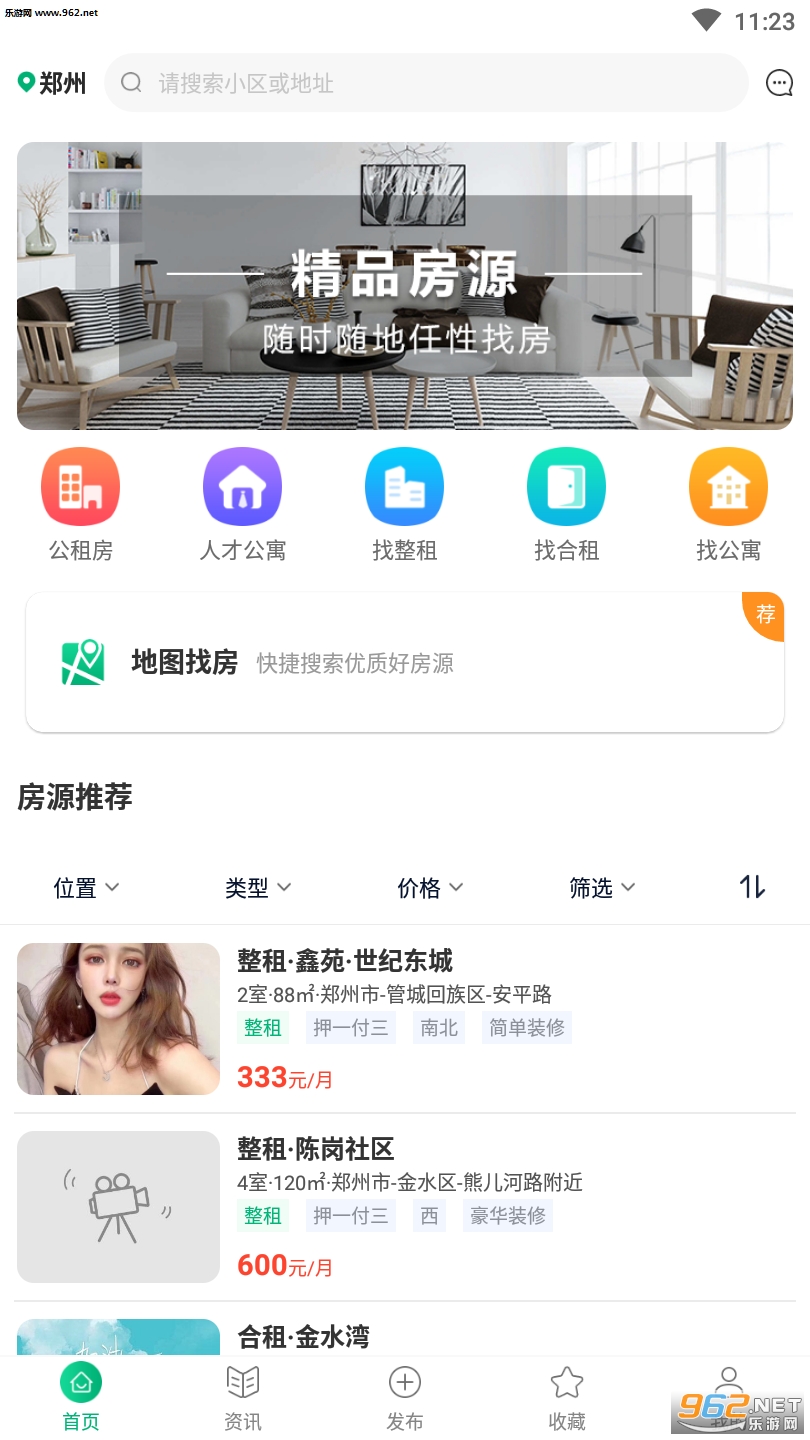View the 整租·鑫苑·世纪东城 listing
Viewport: 810px width, 1440px height.
click(x=404, y=1018)
